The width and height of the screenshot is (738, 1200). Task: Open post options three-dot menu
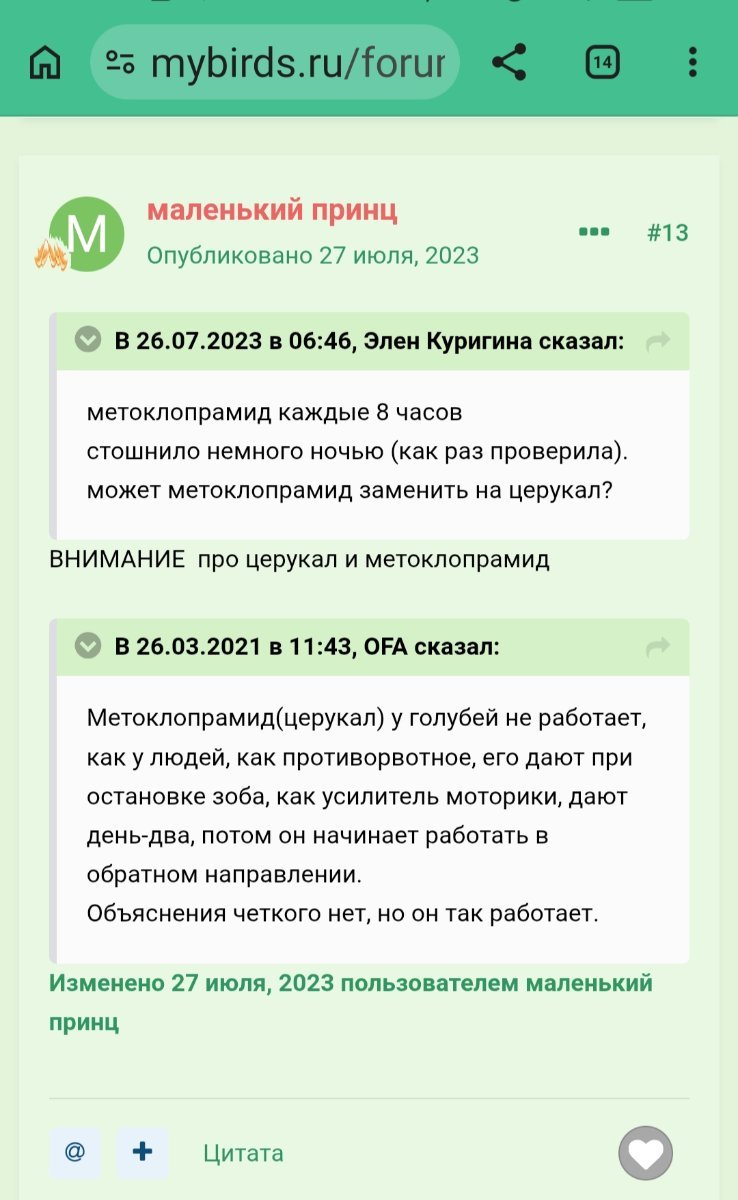point(594,232)
